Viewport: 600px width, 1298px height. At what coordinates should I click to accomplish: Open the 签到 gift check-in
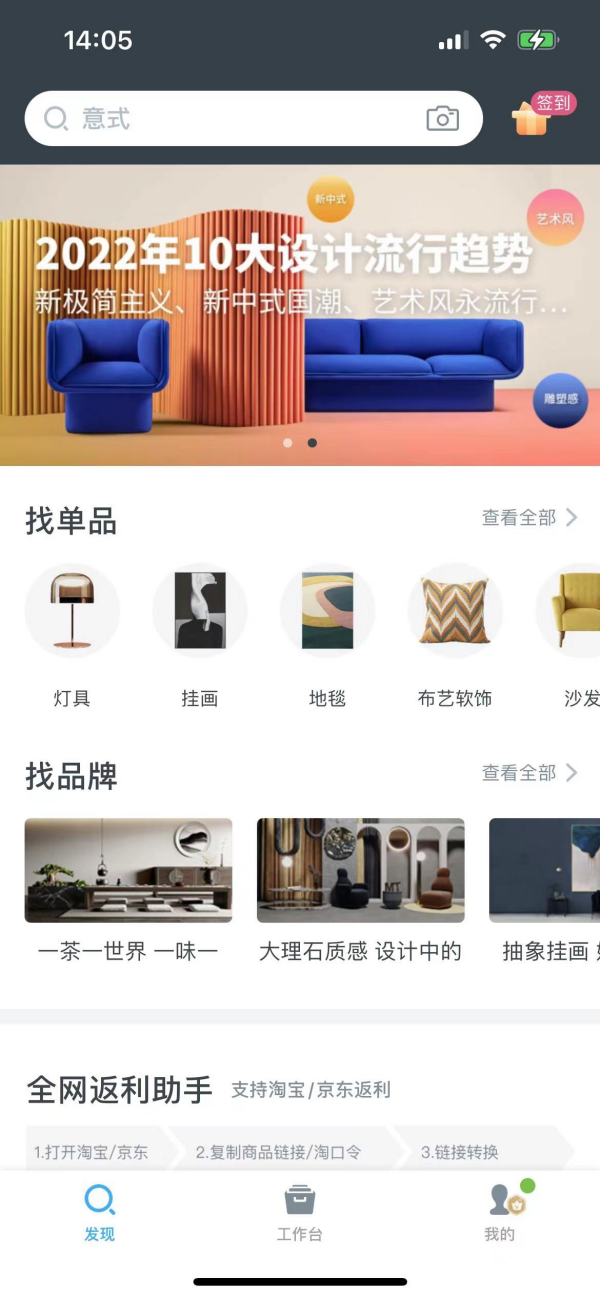535,117
